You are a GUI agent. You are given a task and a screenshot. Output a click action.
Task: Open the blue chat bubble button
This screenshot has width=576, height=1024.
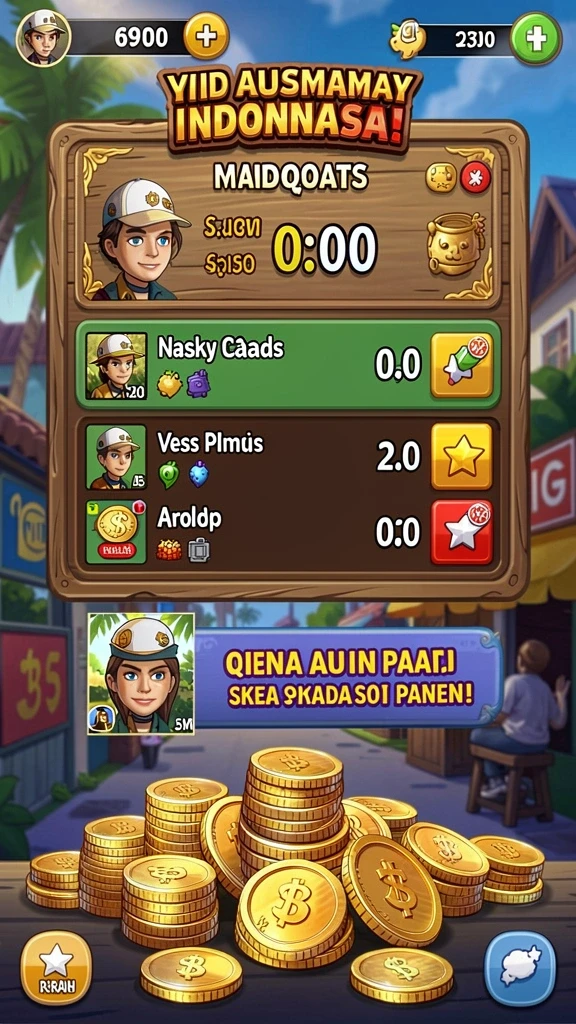[520, 967]
